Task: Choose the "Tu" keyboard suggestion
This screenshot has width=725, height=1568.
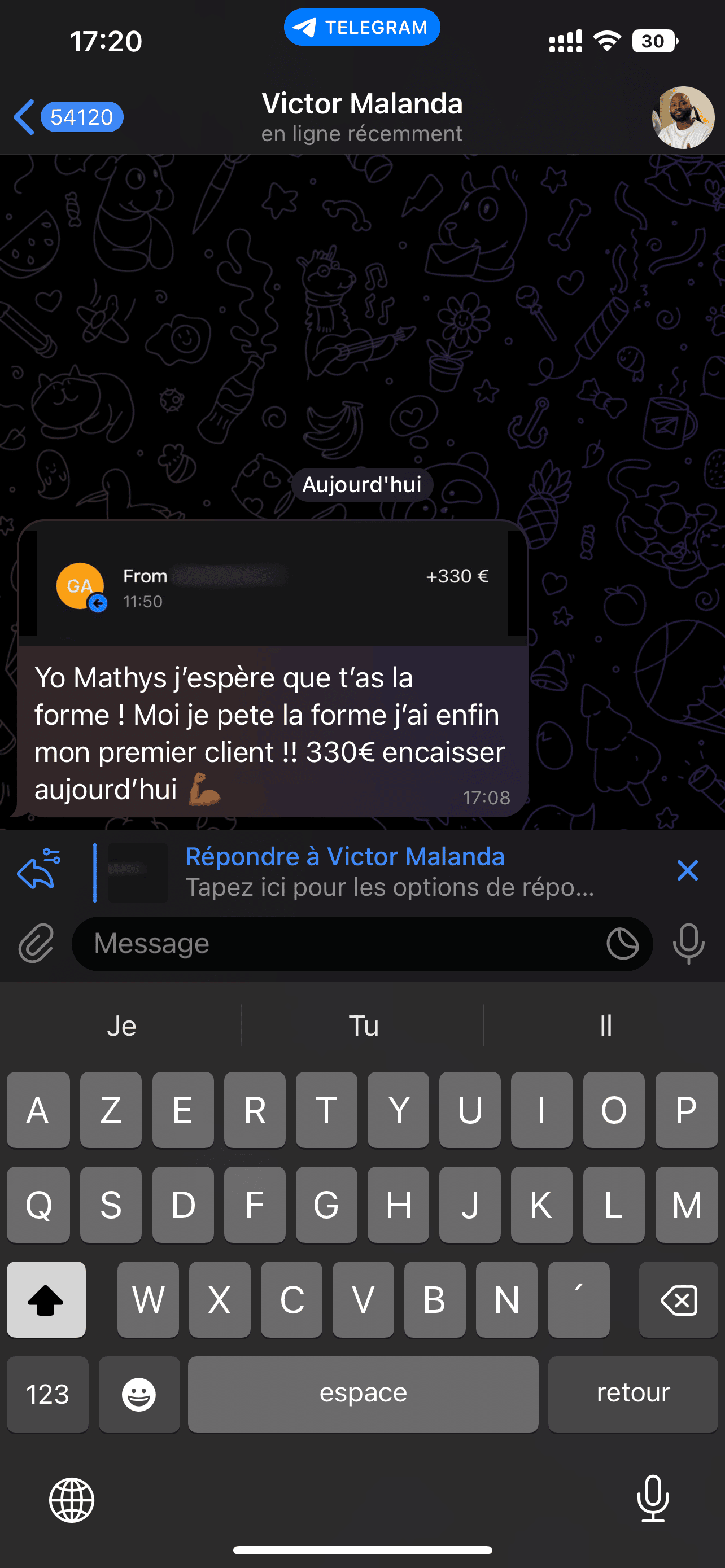Action: pos(364,1026)
